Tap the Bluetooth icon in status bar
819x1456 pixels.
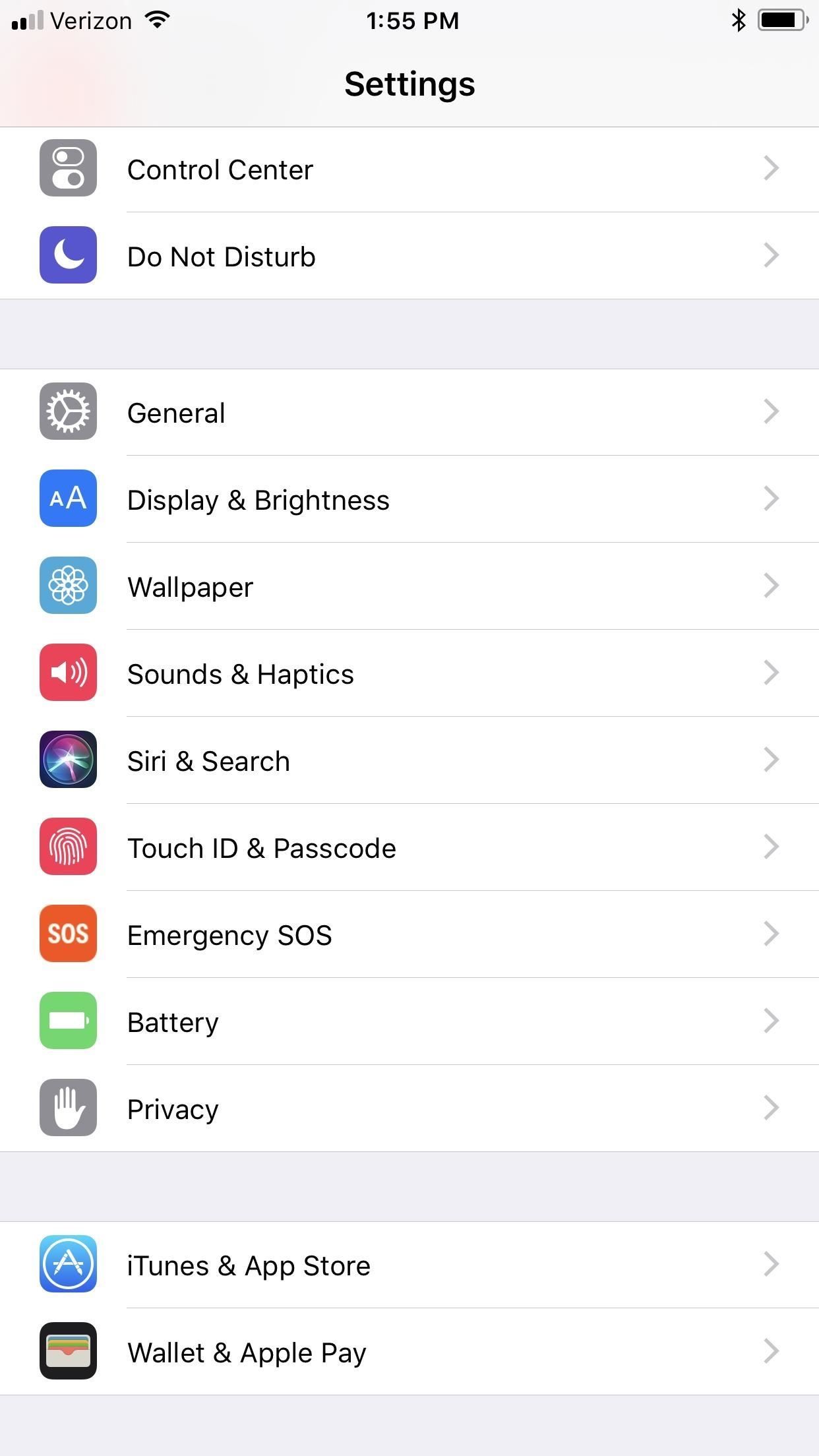[x=739, y=20]
